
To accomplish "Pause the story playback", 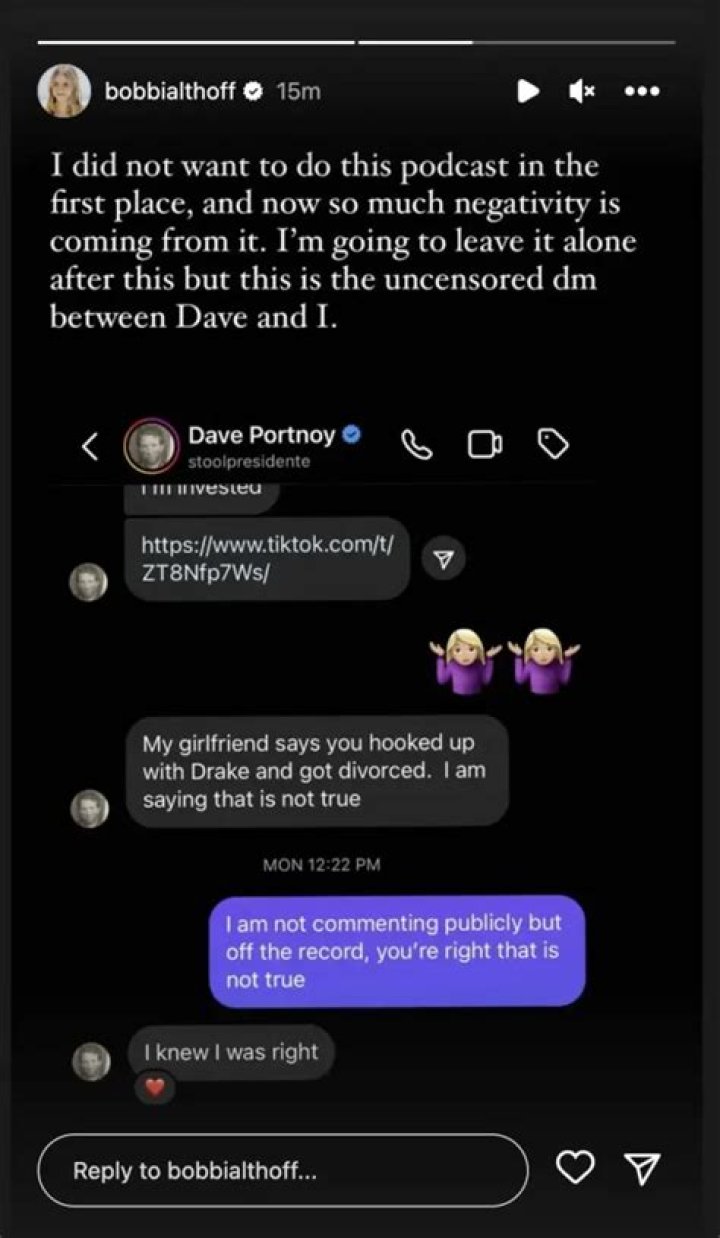I will [x=527, y=91].
